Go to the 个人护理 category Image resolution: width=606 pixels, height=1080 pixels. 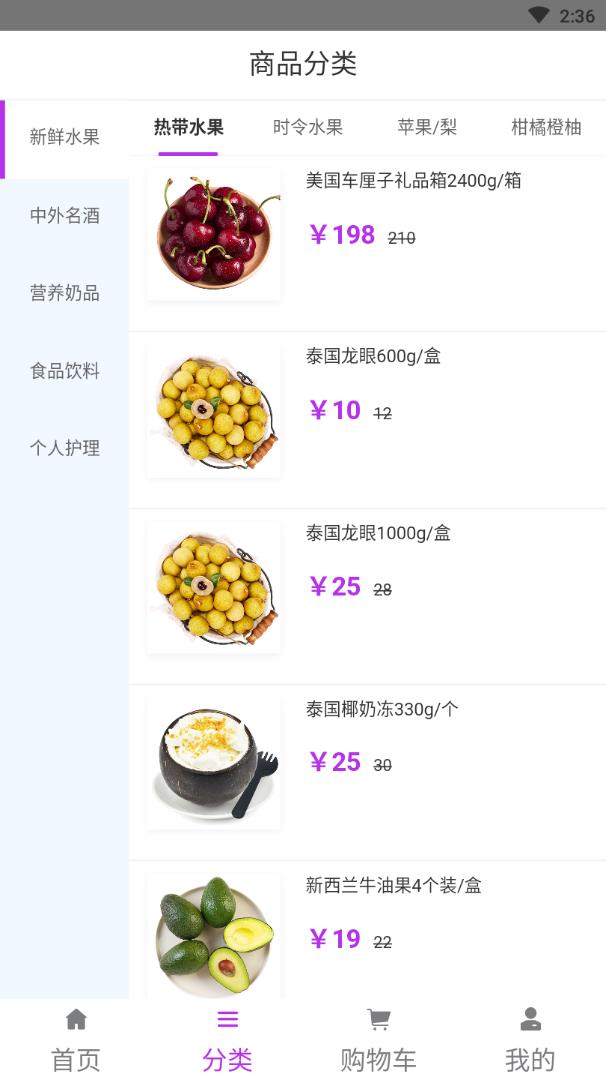pyautogui.click(x=65, y=448)
